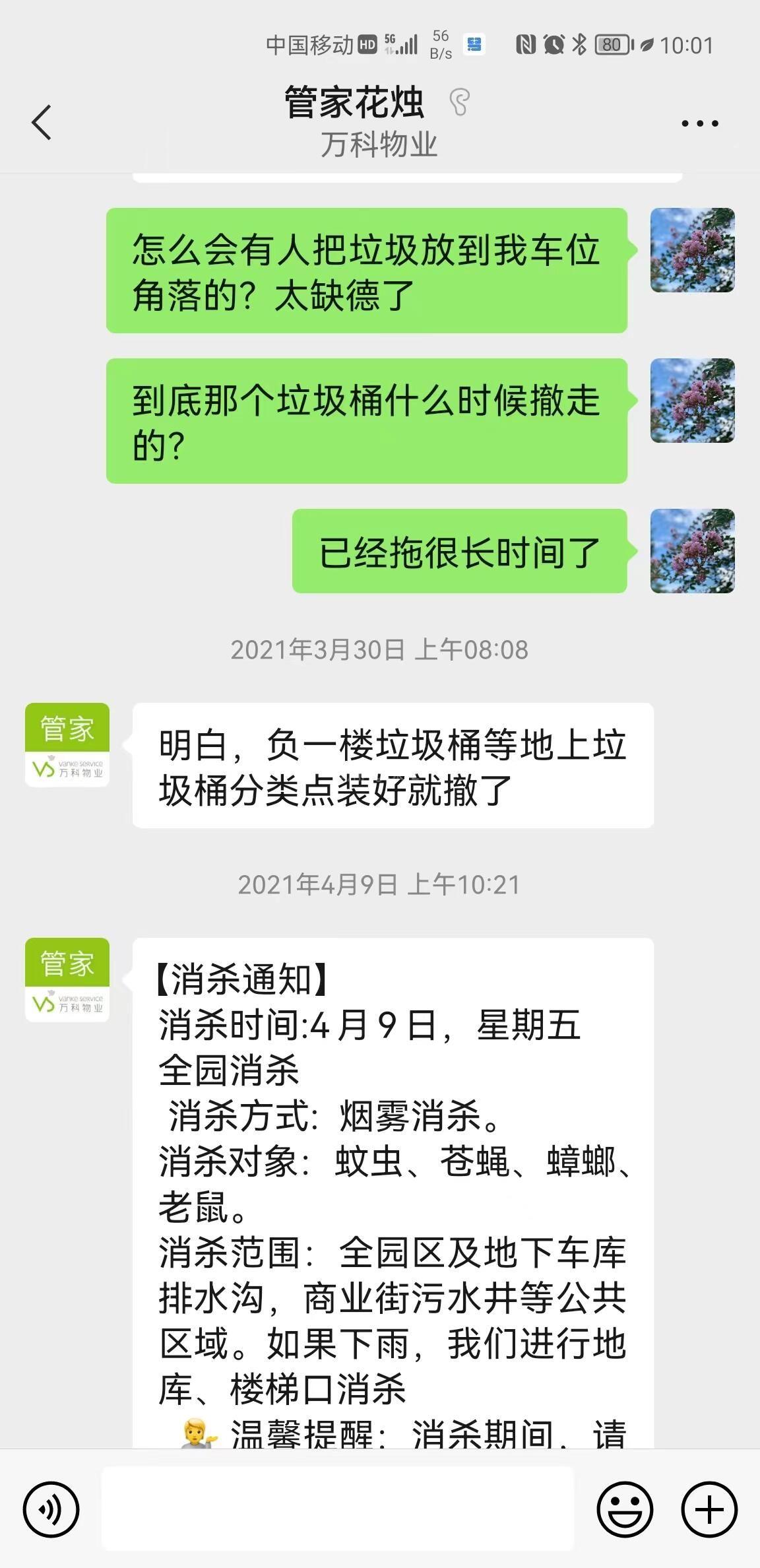Viewport: 760px width, 1568px height.
Task: Switch to voice message input
Action: (x=51, y=1509)
